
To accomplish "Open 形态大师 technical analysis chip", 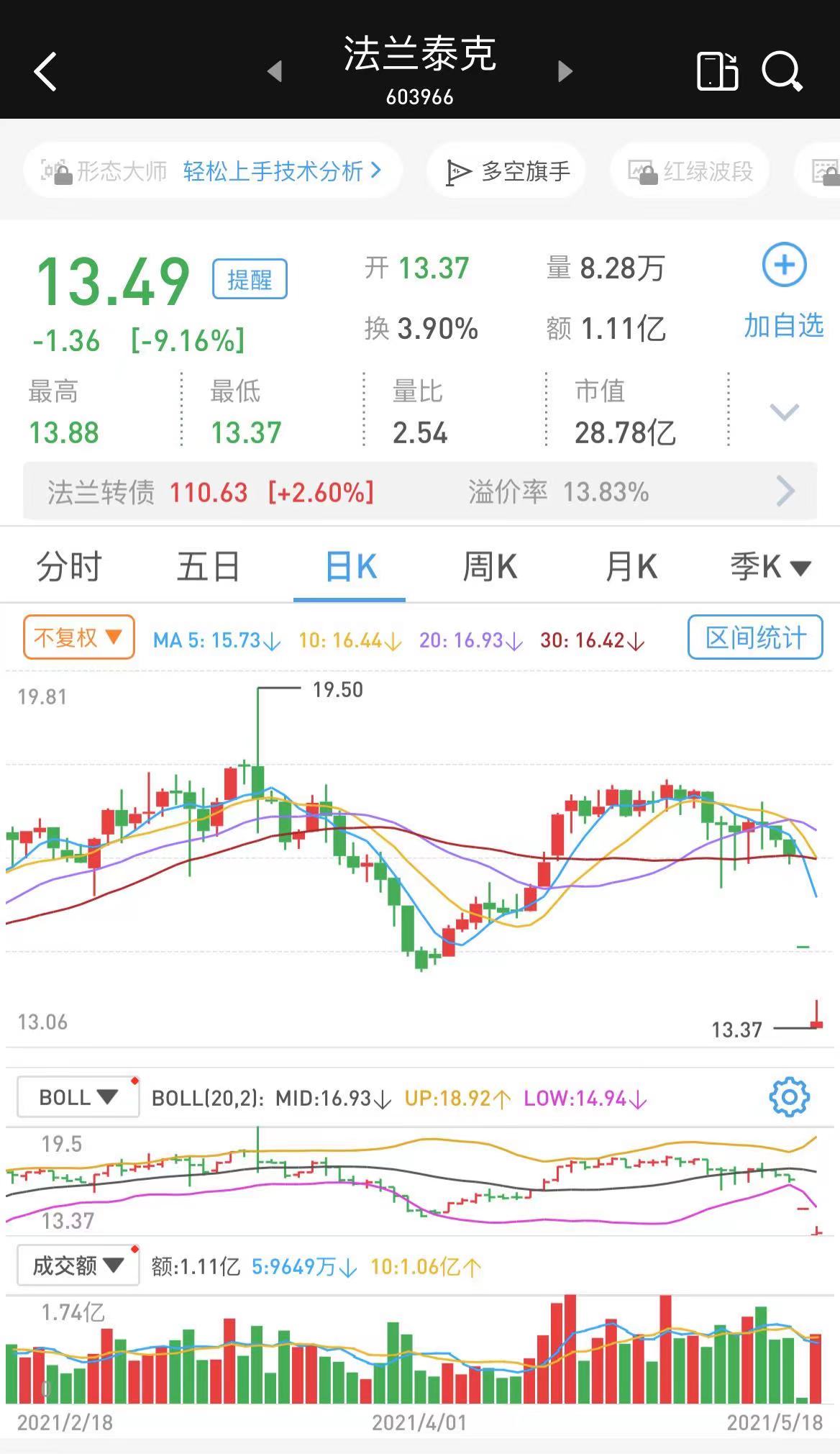I will (212, 171).
